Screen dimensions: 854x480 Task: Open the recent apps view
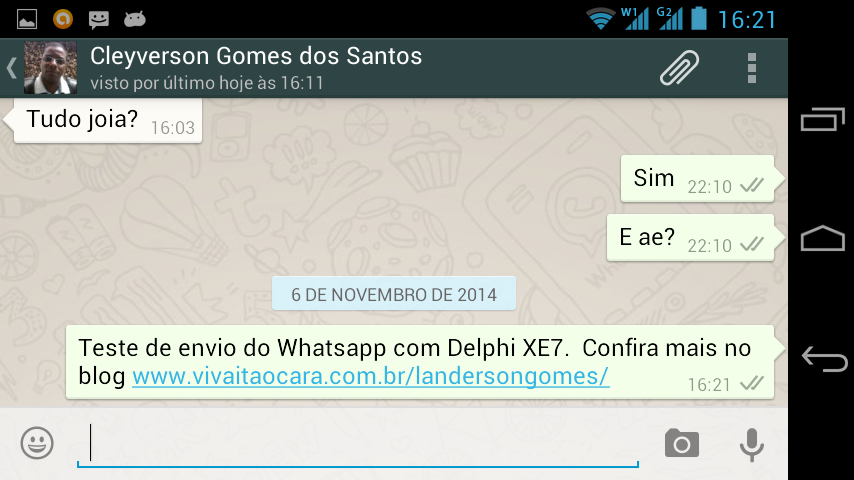[823, 119]
